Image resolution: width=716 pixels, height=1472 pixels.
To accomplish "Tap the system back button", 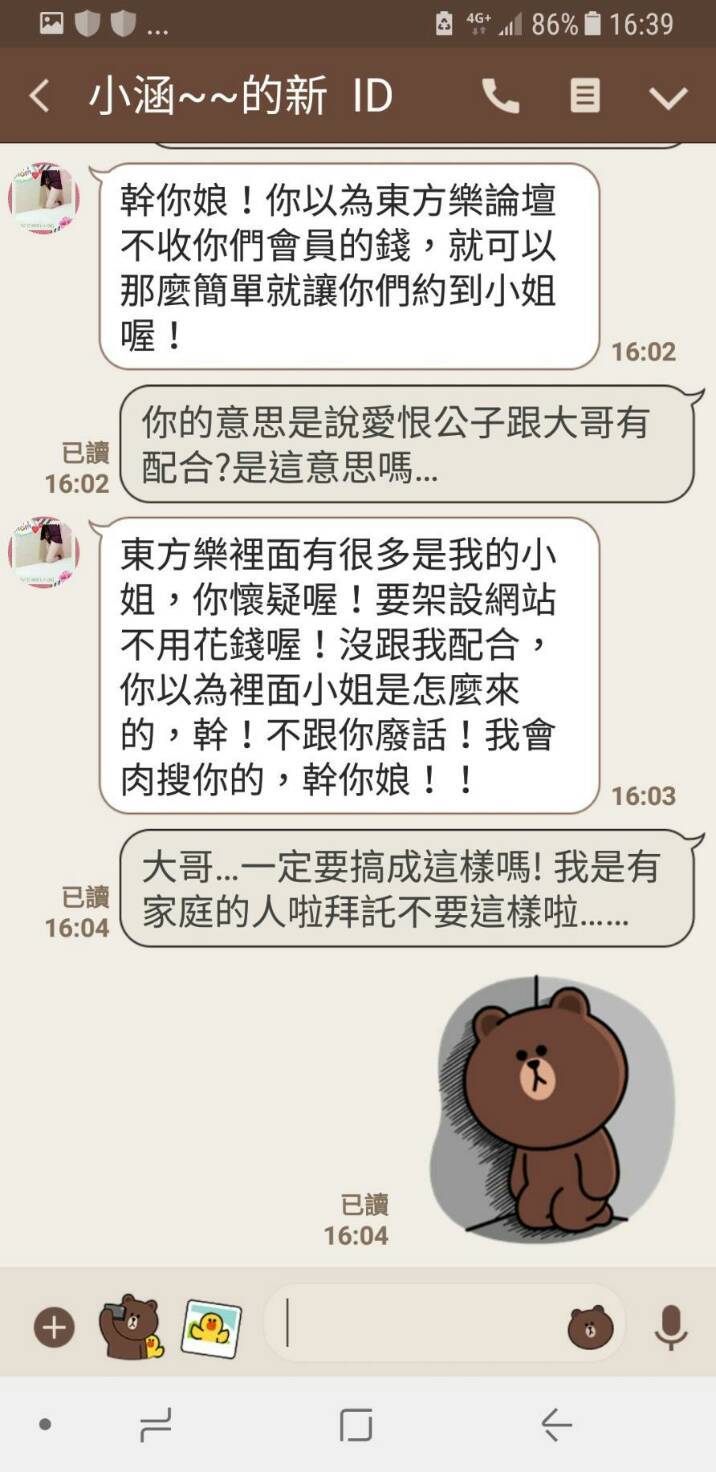I will [x=556, y=1424].
